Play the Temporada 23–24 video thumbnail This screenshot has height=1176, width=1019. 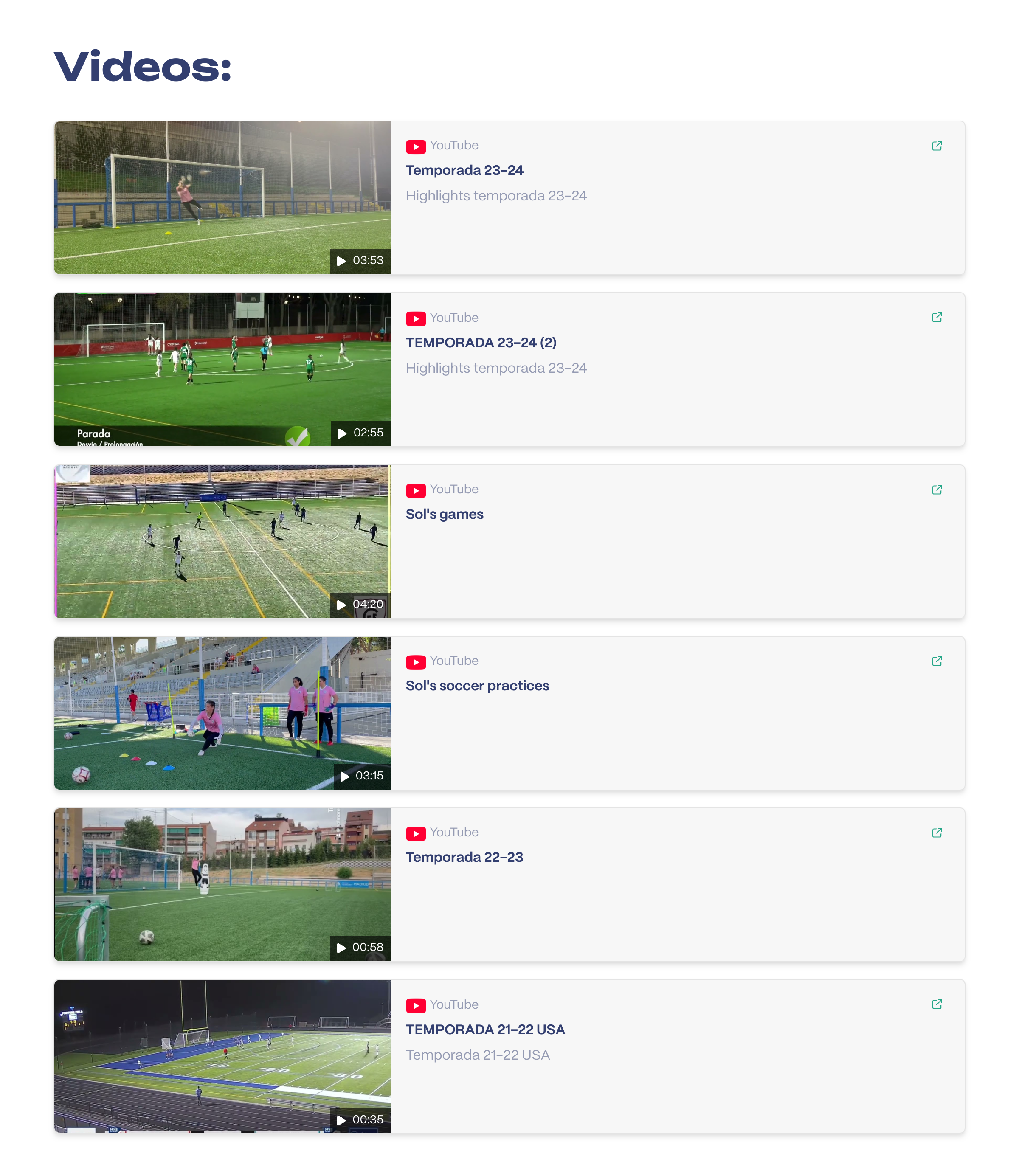(222, 197)
